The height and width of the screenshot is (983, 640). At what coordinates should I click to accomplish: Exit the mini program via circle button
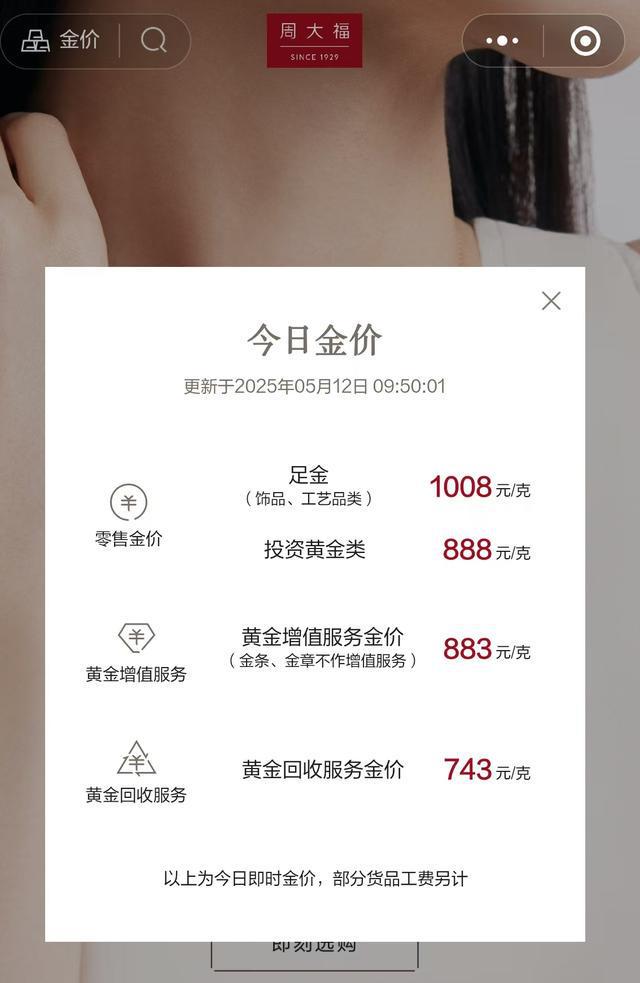(x=585, y=41)
